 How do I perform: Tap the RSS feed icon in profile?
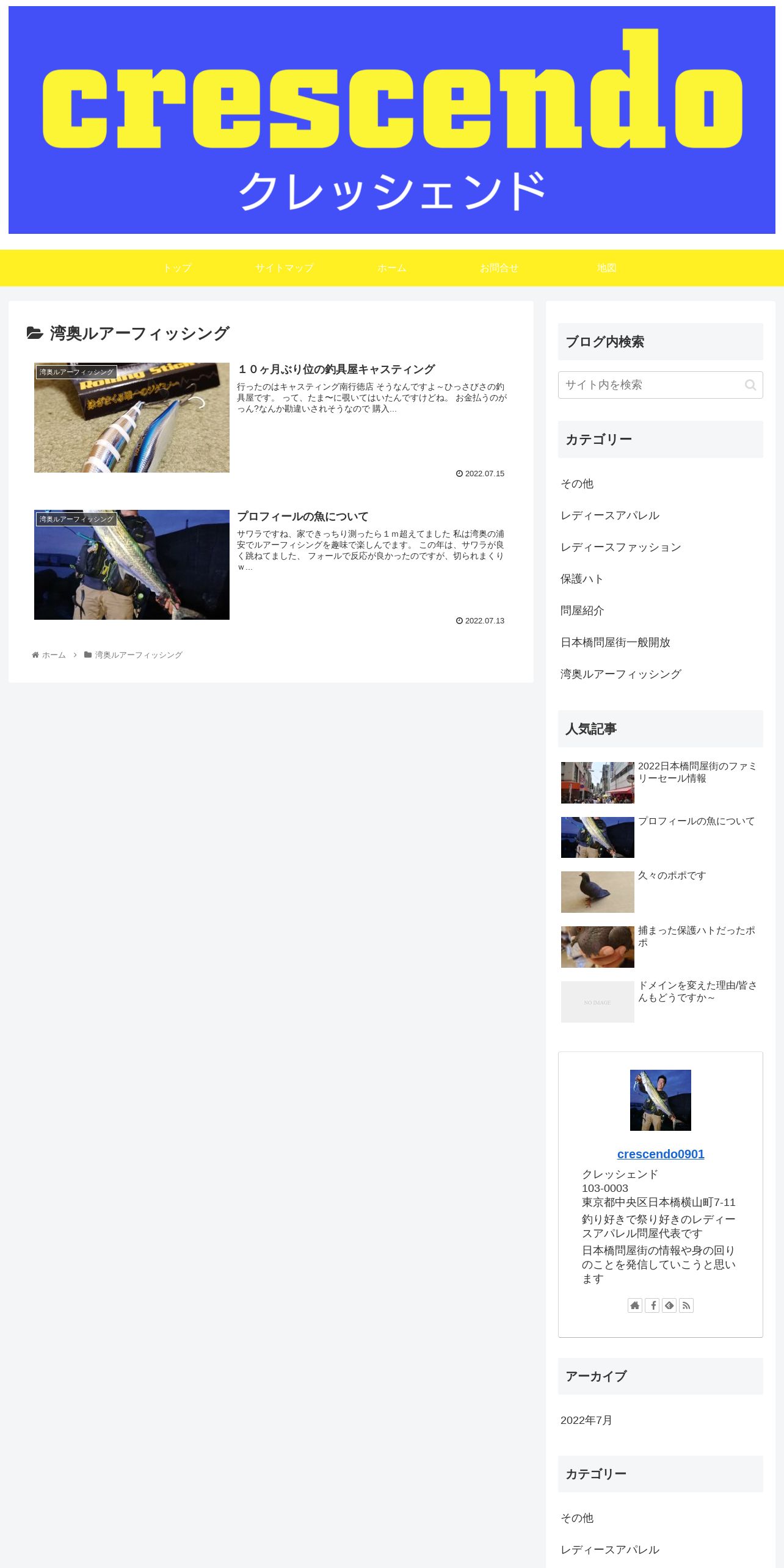click(x=686, y=1305)
